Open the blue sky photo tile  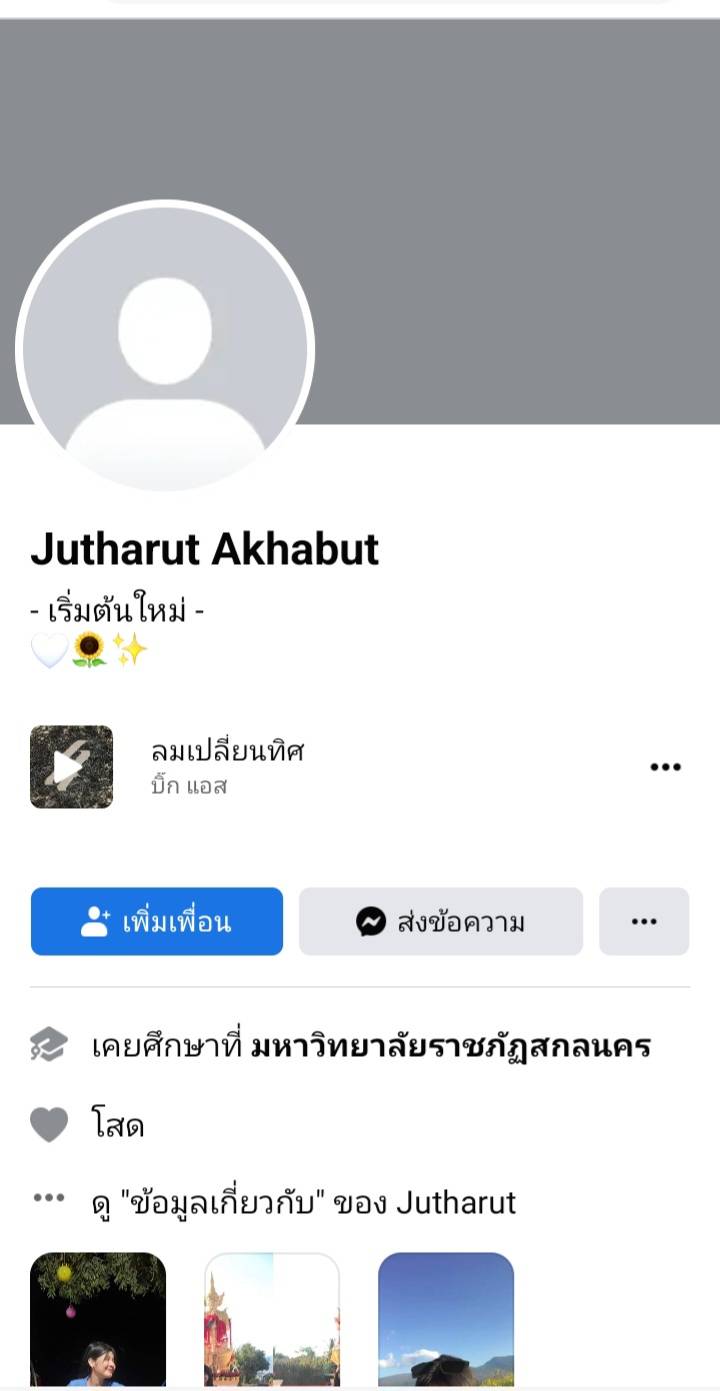pyautogui.click(x=446, y=1318)
